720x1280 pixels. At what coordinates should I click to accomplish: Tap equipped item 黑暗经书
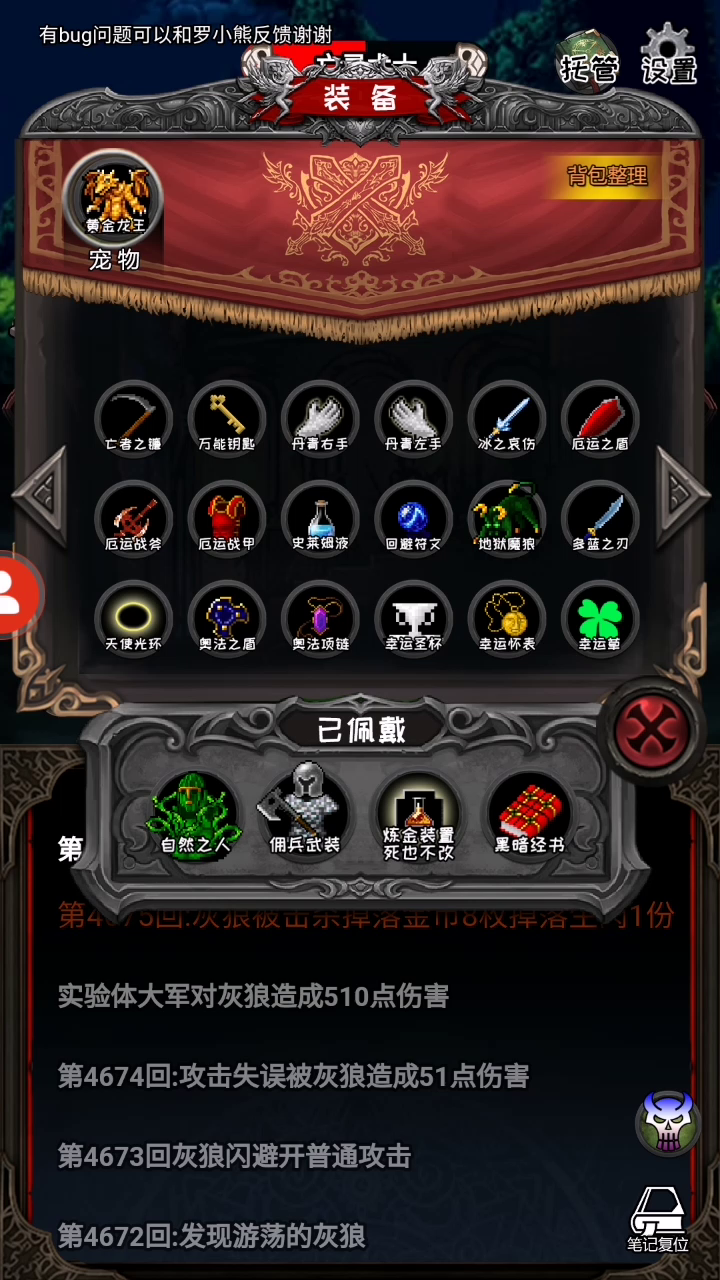[x=530, y=815]
